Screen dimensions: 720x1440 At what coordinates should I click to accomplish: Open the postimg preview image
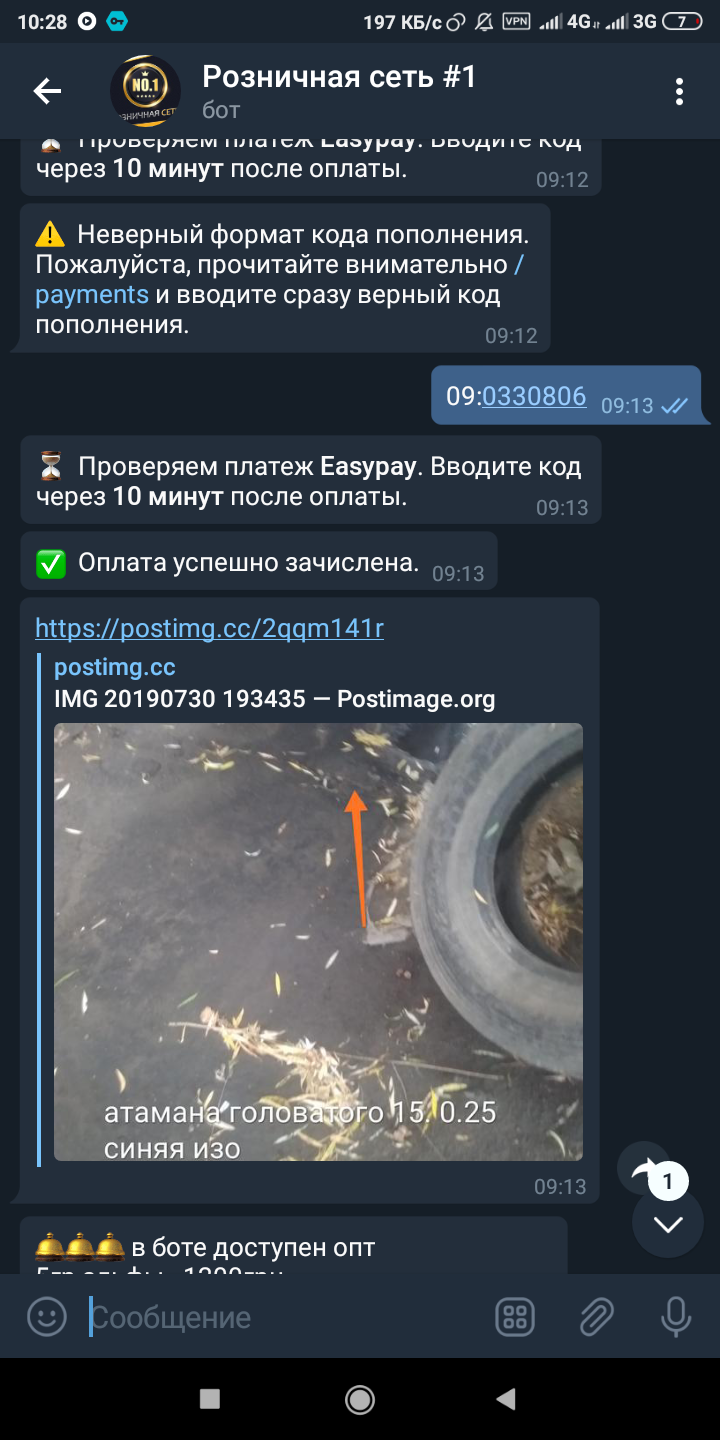(318, 942)
